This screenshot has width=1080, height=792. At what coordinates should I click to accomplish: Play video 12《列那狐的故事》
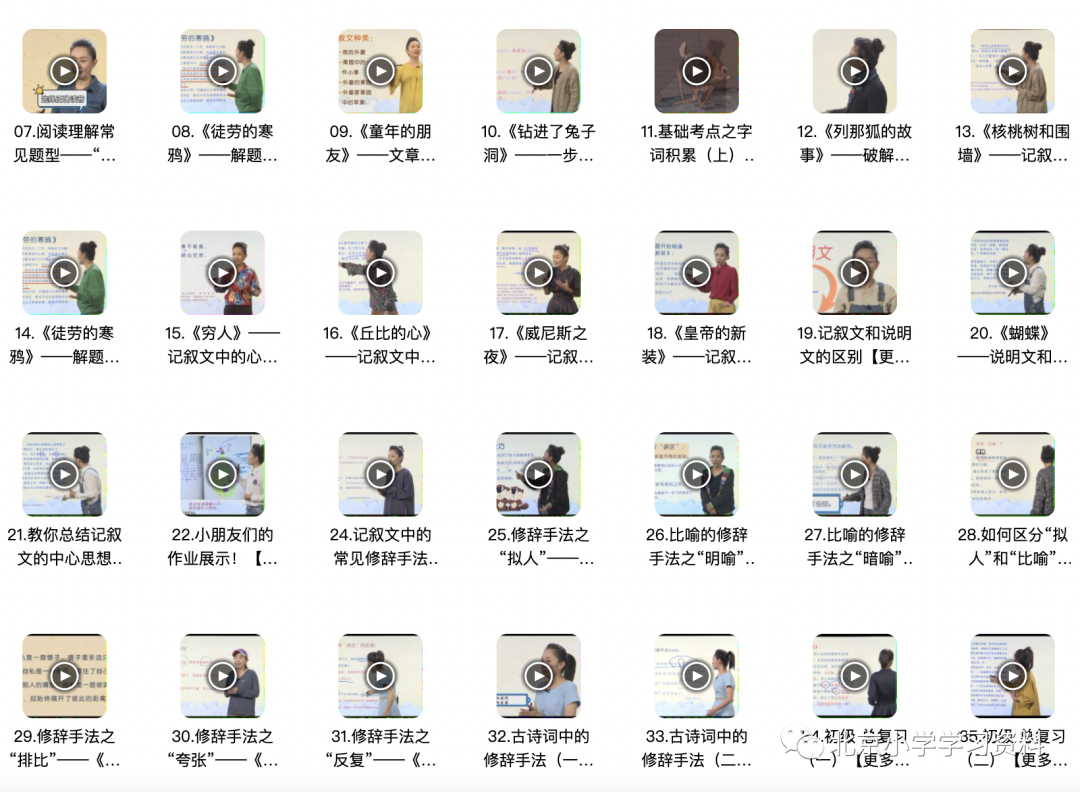[x=854, y=71]
